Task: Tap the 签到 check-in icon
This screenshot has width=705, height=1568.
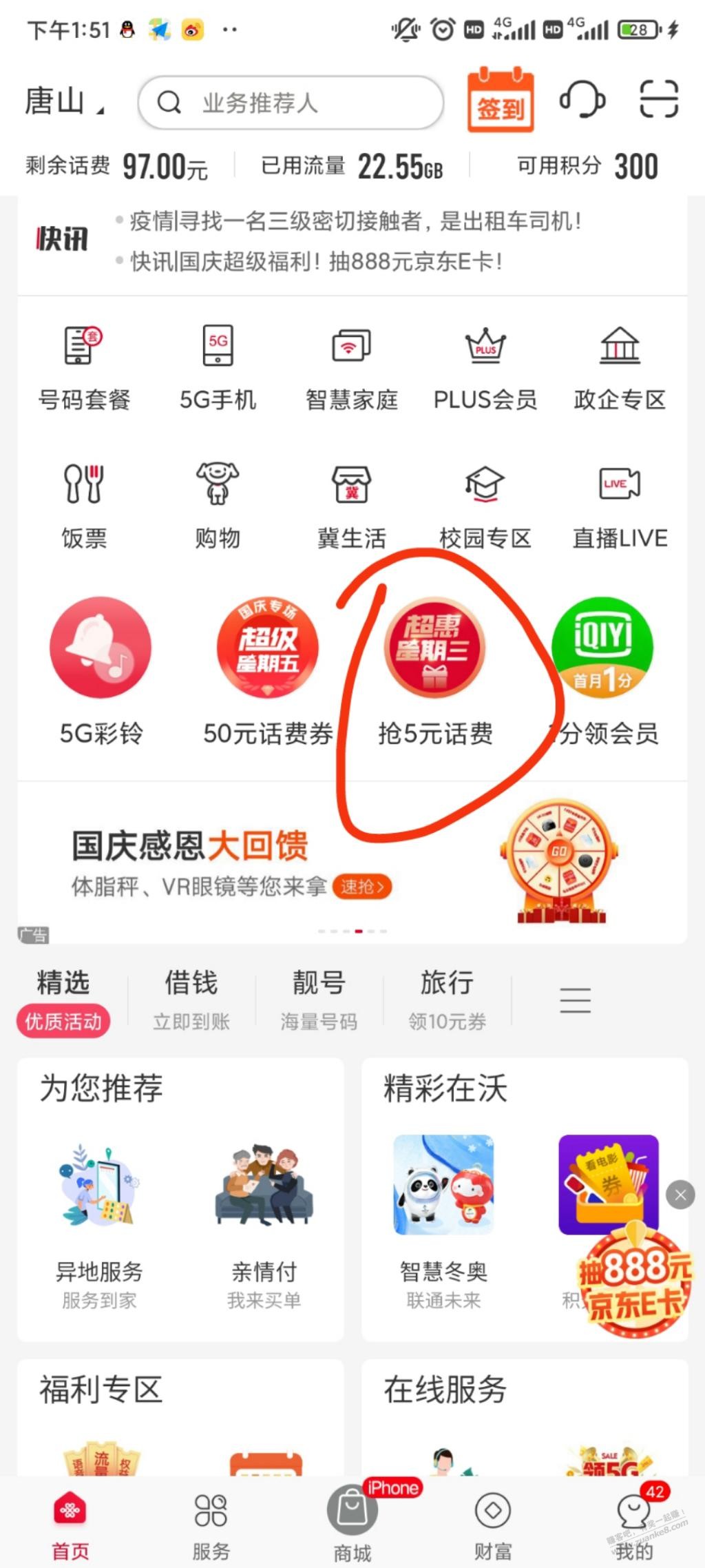Action: (501, 101)
